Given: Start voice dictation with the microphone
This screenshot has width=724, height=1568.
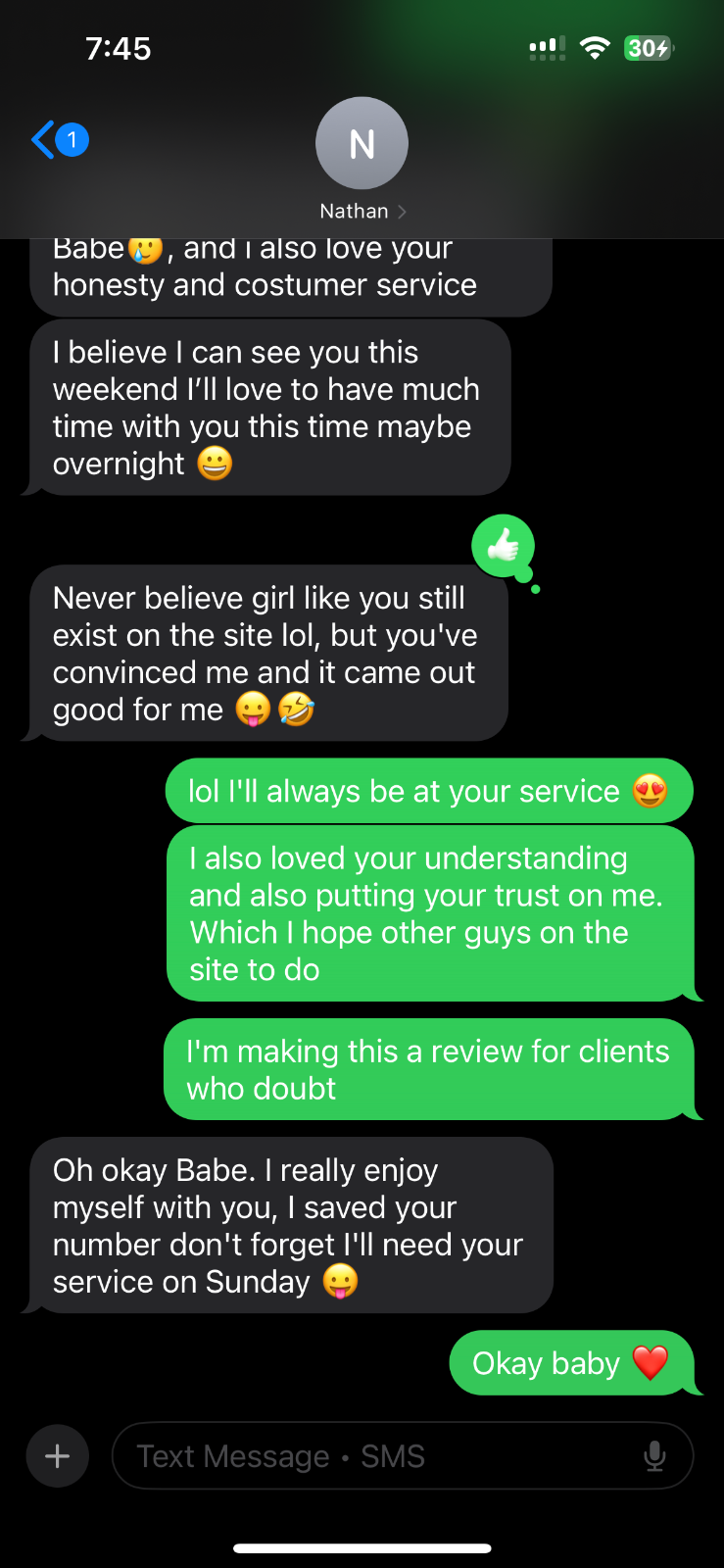Looking at the screenshot, I should pyautogui.click(x=654, y=1456).
